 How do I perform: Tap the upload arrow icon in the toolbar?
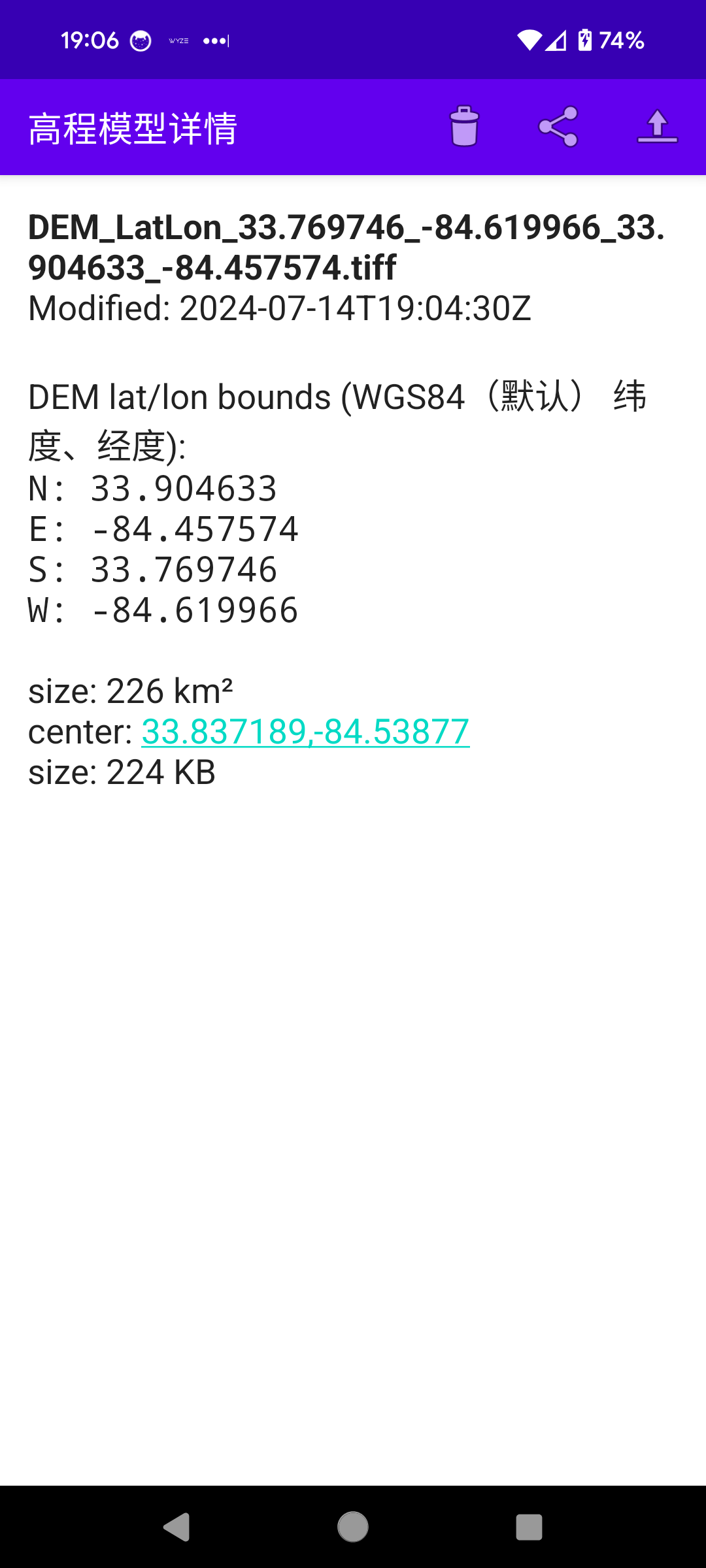pos(657,127)
